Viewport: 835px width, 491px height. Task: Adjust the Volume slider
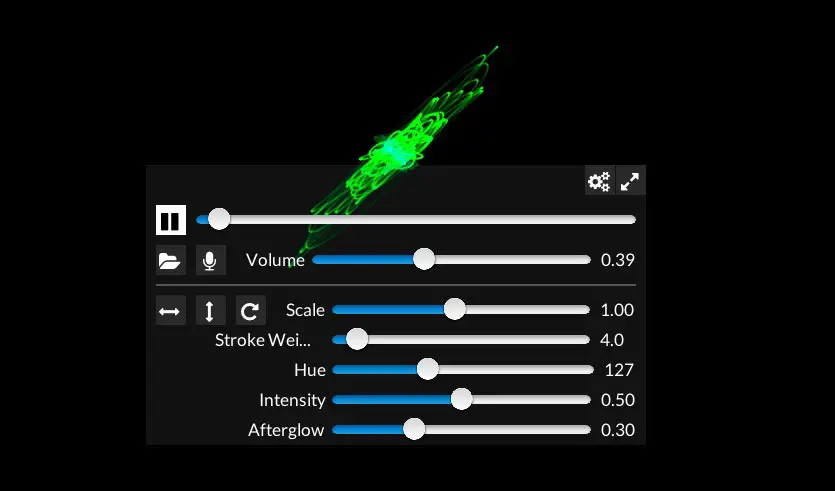point(424,260)
